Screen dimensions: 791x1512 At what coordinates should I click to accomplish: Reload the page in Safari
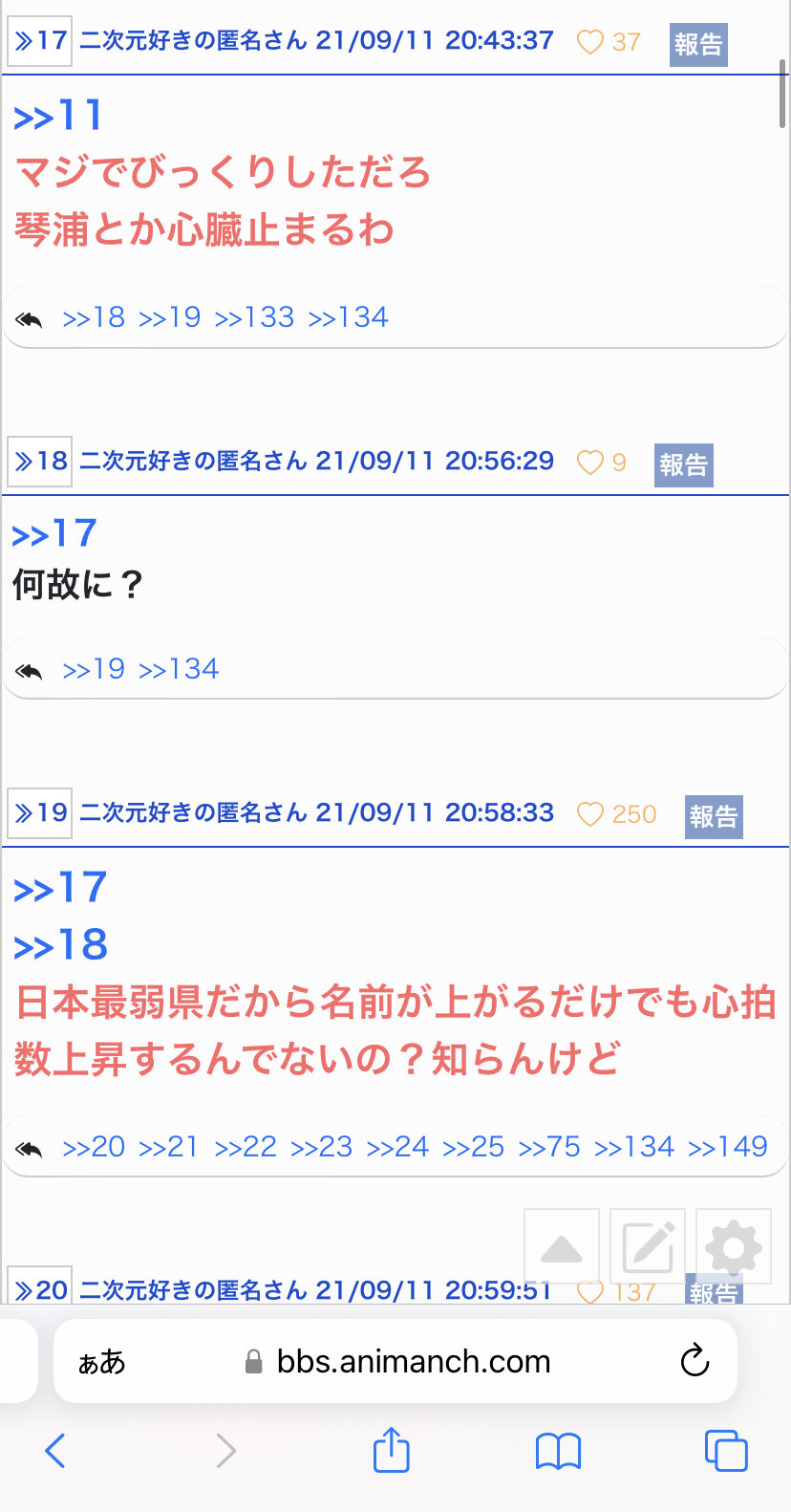pyautogui.click(x=695, y=1360)
